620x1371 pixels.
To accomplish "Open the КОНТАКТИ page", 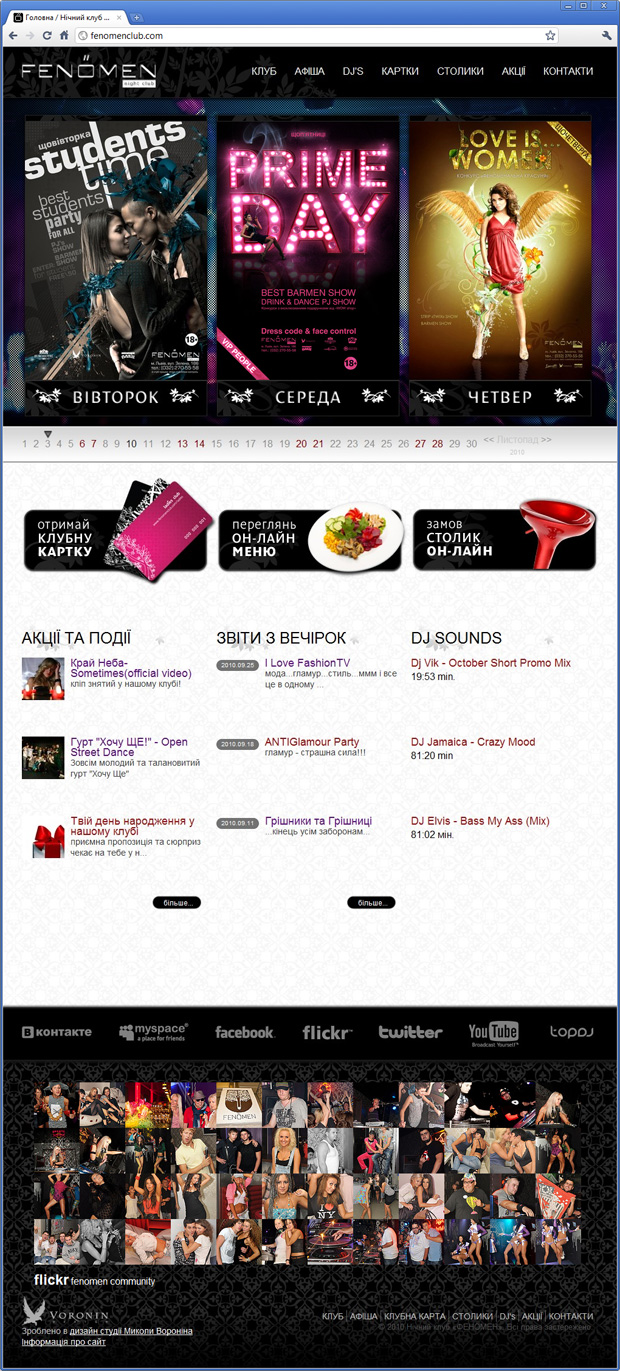I will [x=567, y=71].
